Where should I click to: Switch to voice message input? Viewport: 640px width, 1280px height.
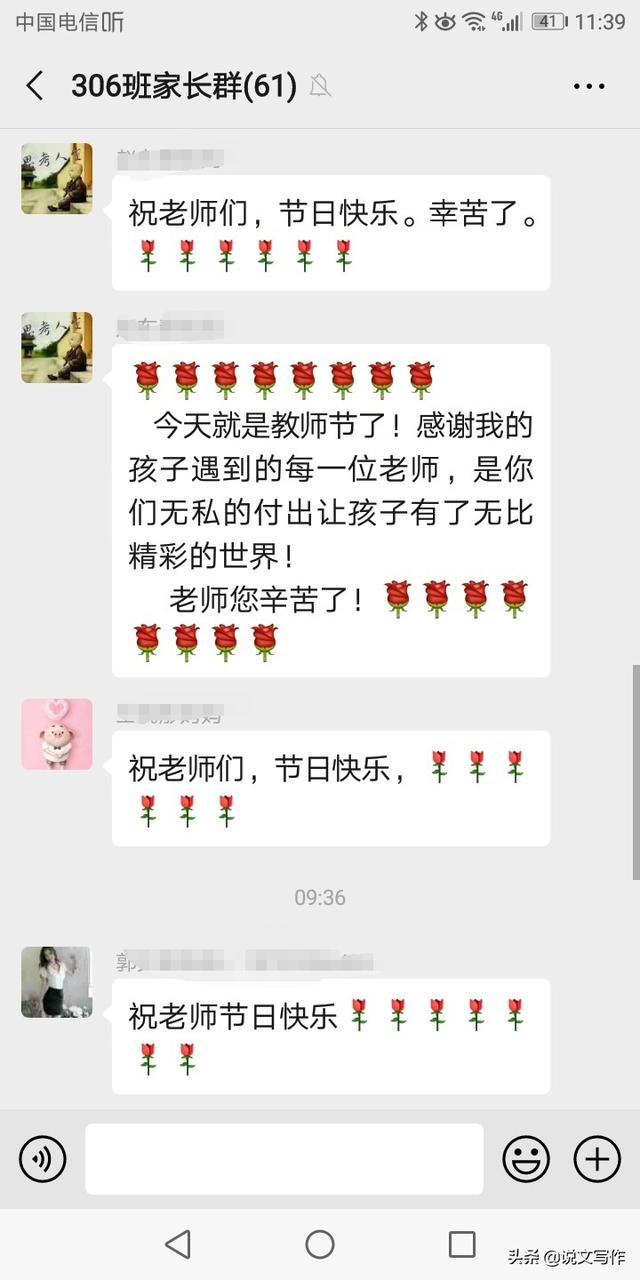point(43,1160)
